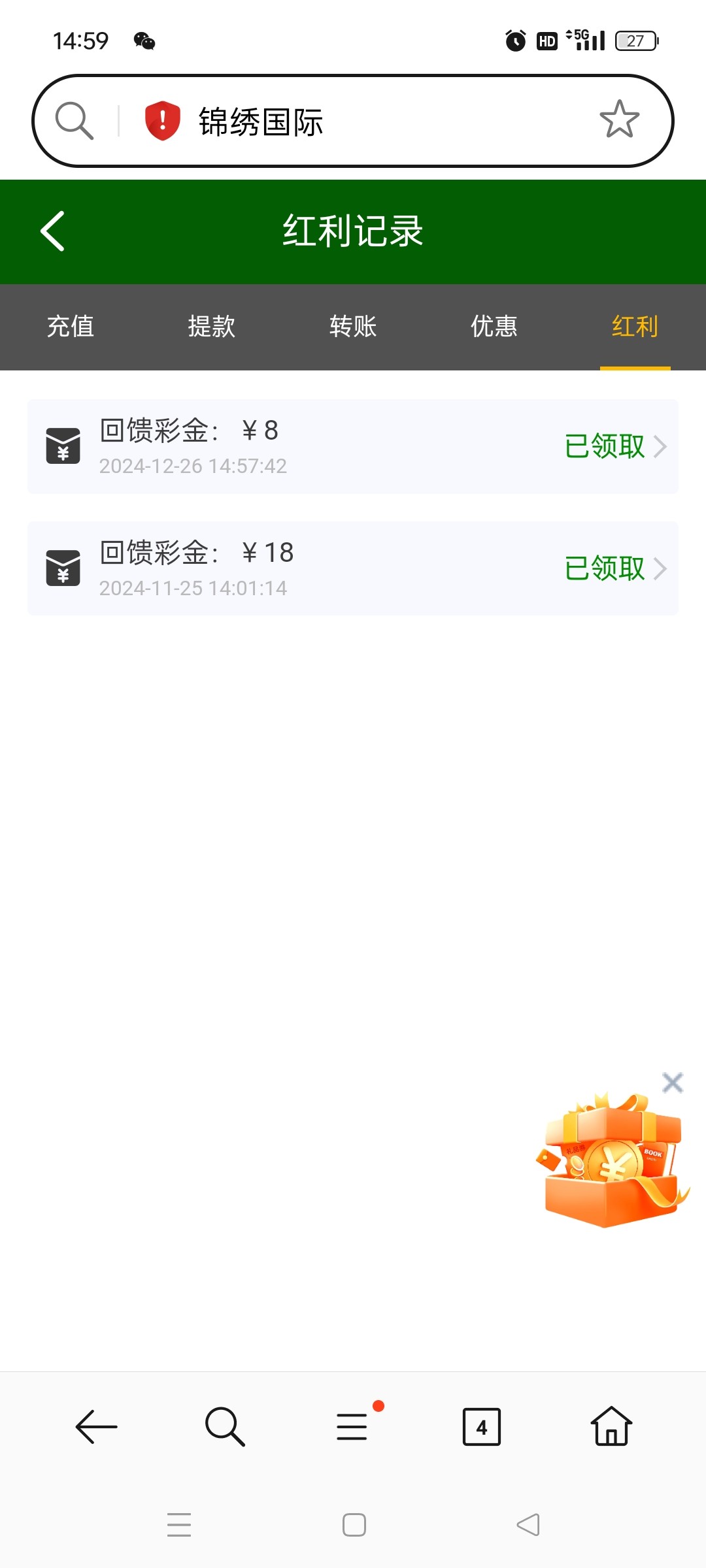The width and height of the screenshot is (706, 1568).
Task: Go to the browser home page
Action: coord(611,1427)
